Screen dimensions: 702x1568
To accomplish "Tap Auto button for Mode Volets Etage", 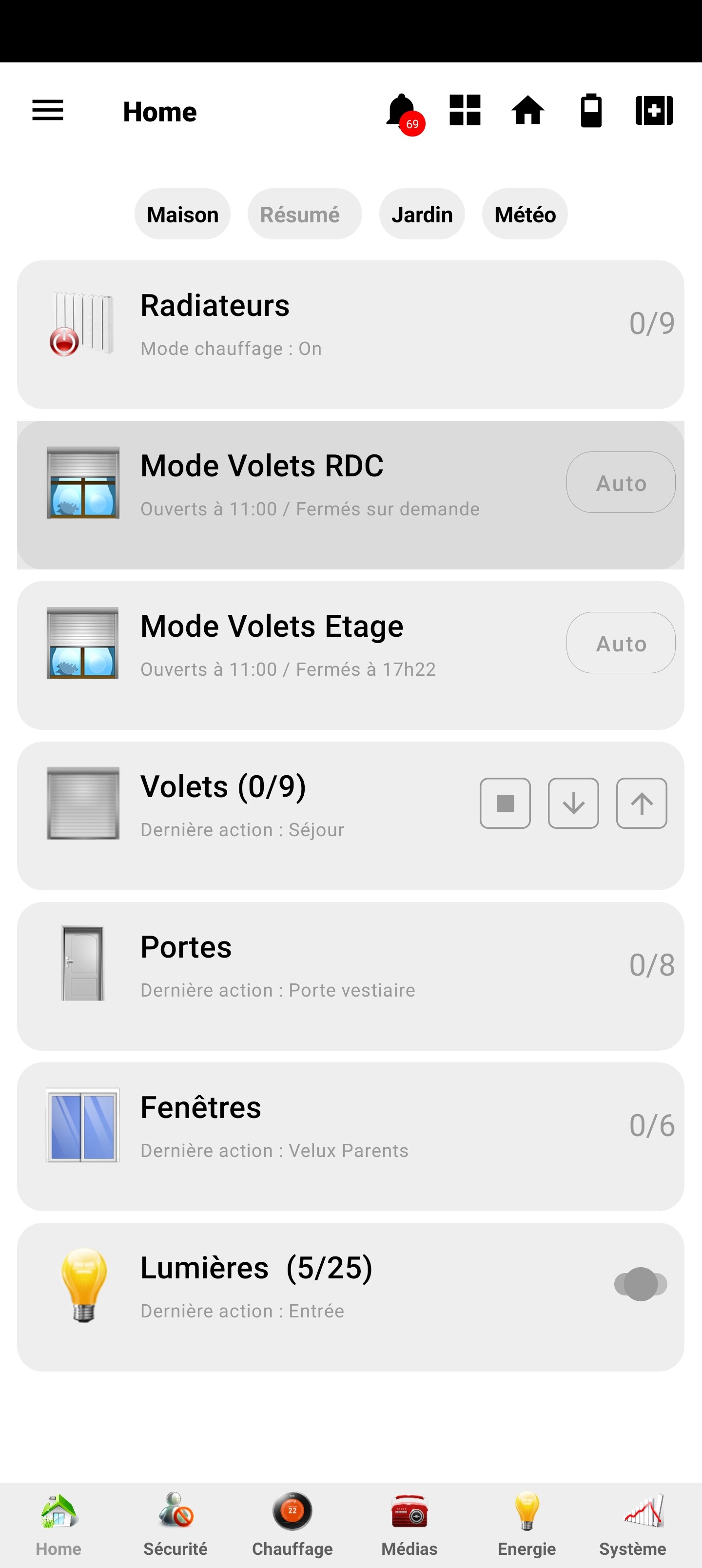I will (x=621, y=643).
